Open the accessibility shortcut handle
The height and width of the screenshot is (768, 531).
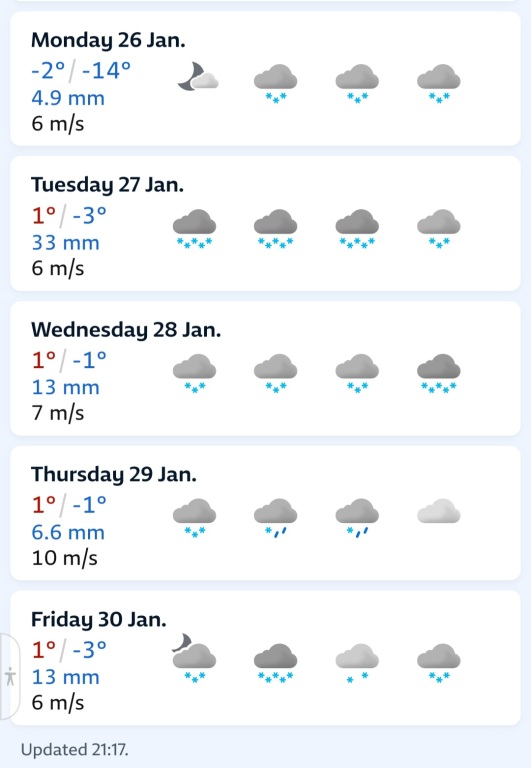click(10, 676)
